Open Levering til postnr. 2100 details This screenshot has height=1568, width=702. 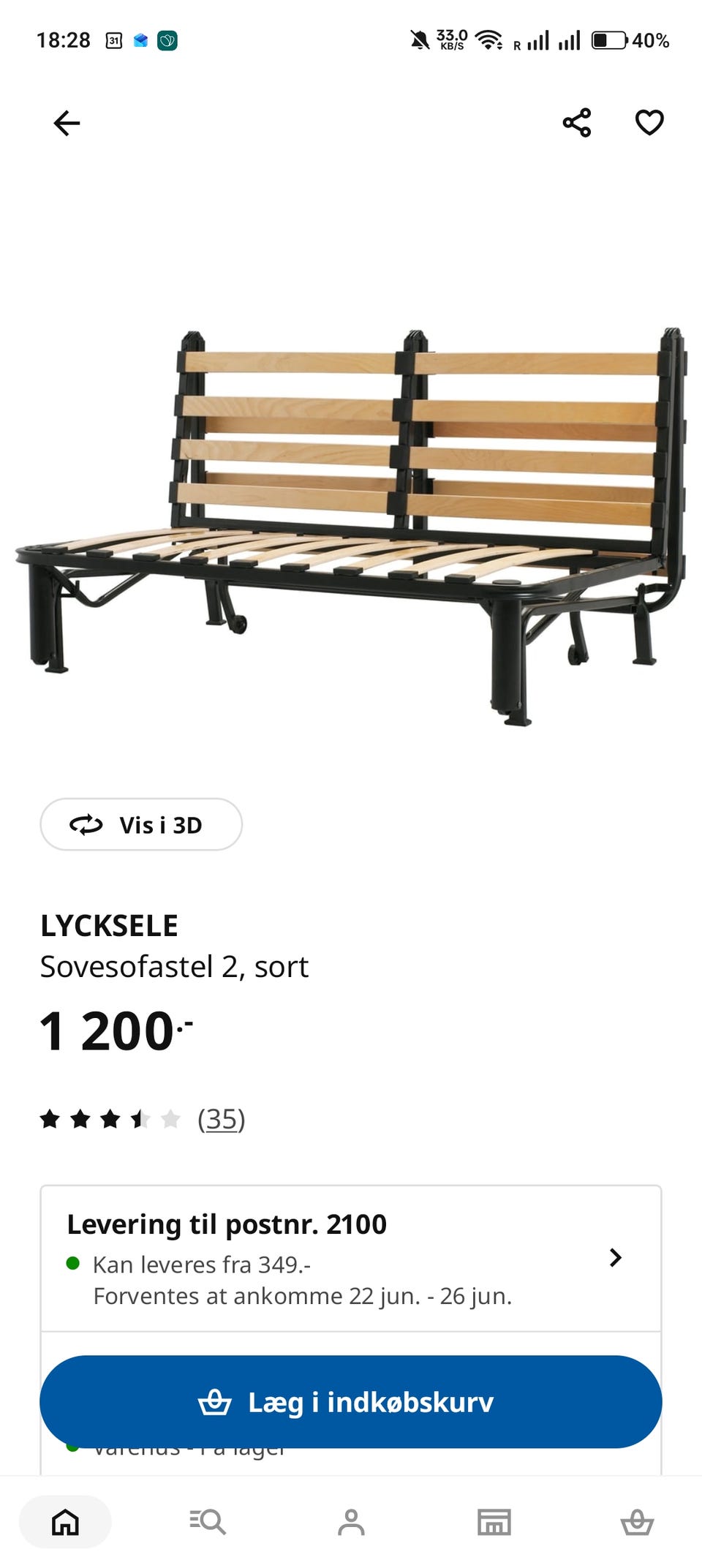(x=351, y=1259)
